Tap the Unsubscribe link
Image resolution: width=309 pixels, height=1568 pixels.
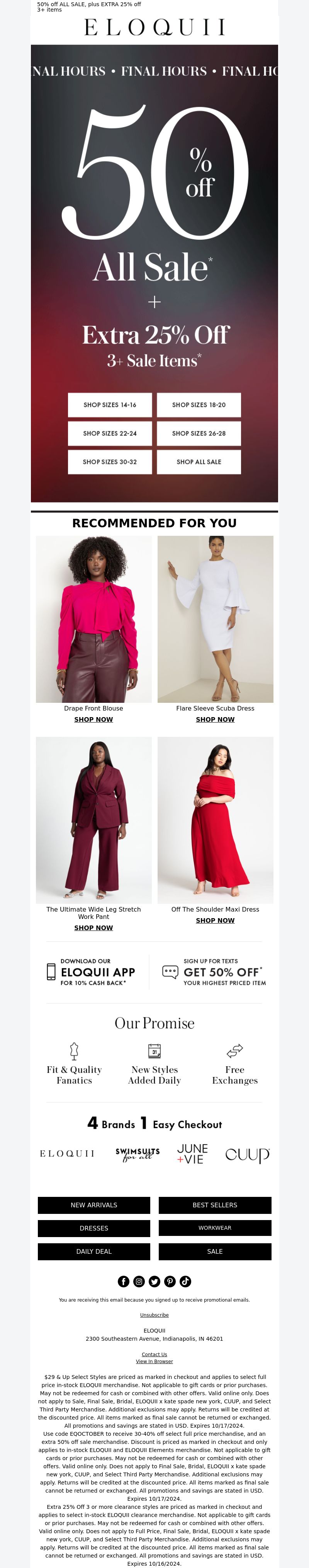154,1315
